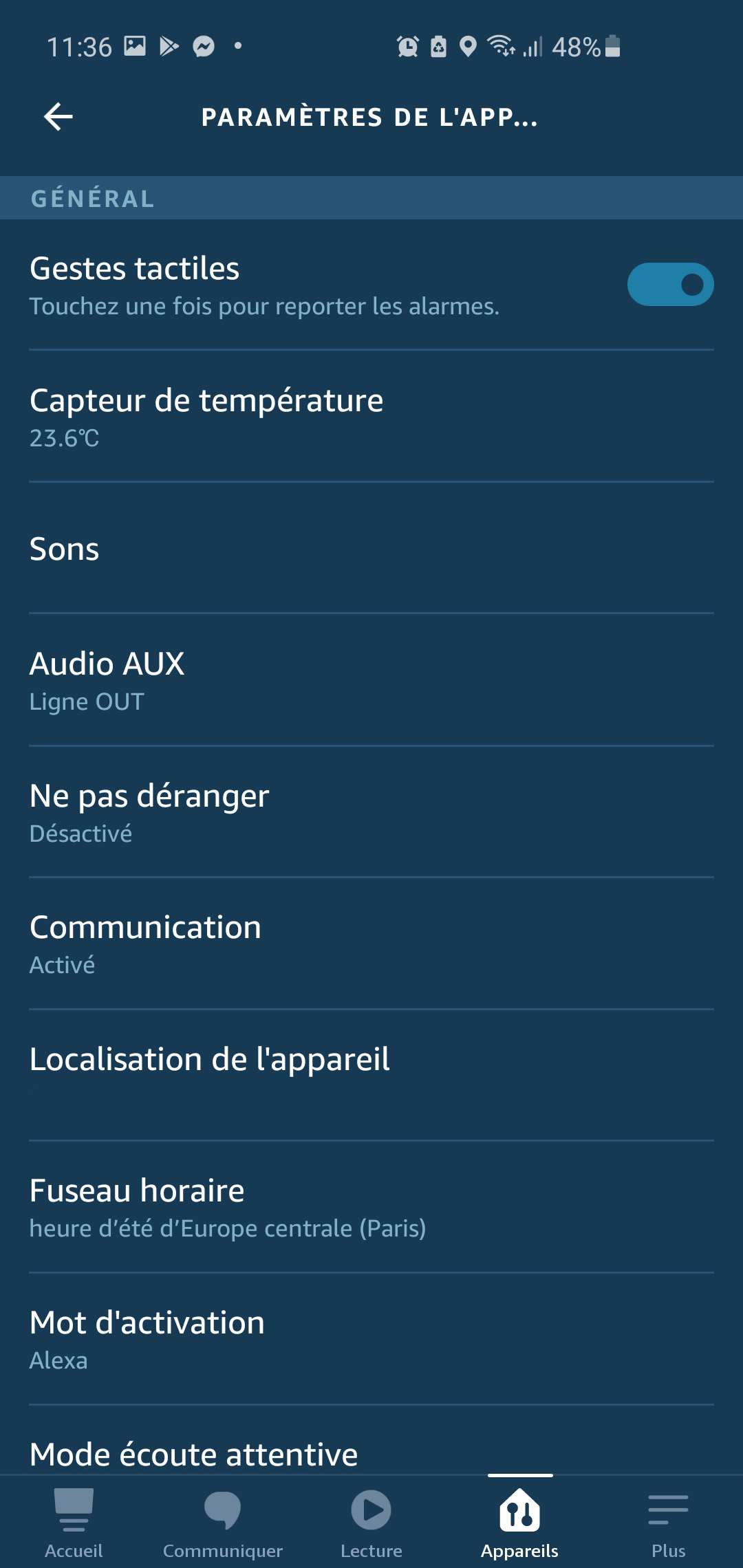Go back using the arrow icon

click(58, 117)
